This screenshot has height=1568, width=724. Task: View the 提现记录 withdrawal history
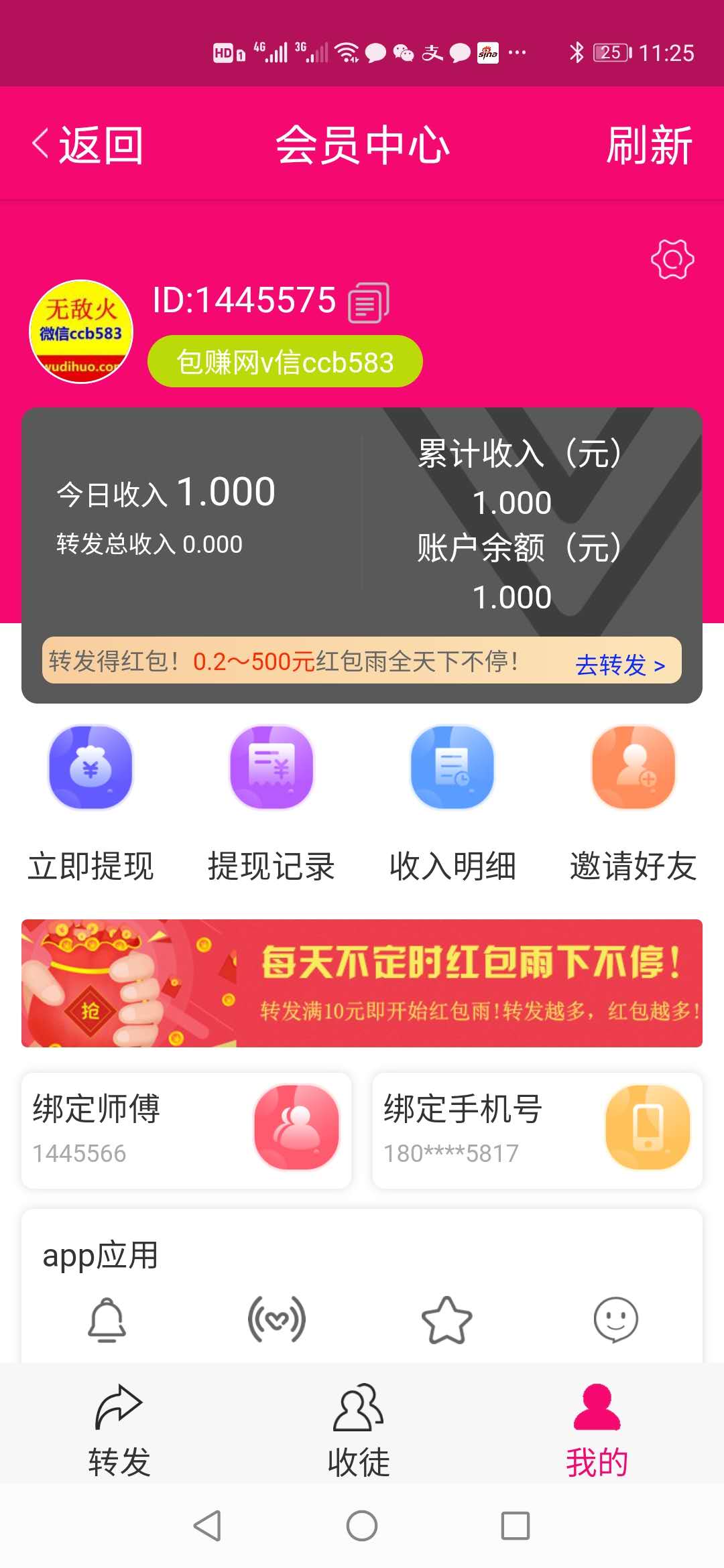(271, 803)
